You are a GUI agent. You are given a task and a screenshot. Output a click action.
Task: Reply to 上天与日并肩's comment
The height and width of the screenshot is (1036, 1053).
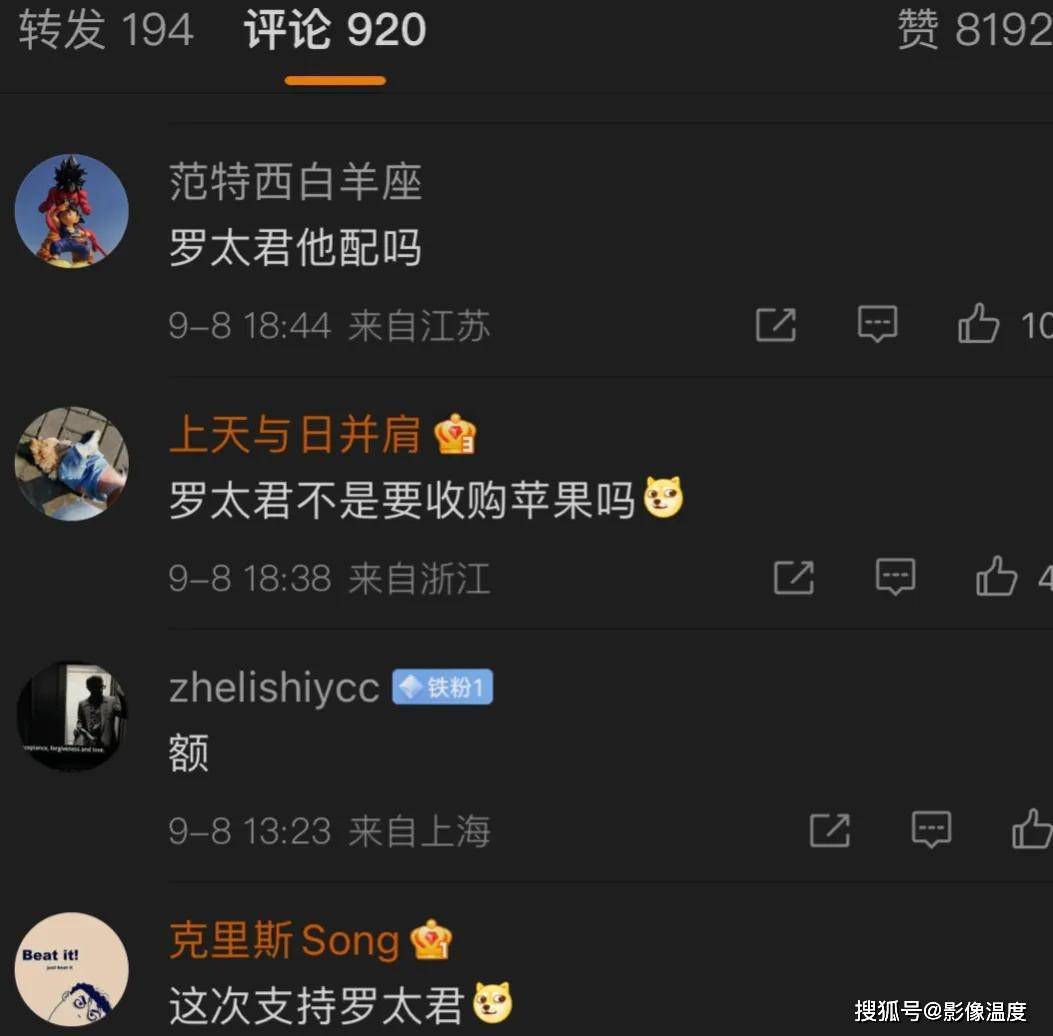click(895, 577)
